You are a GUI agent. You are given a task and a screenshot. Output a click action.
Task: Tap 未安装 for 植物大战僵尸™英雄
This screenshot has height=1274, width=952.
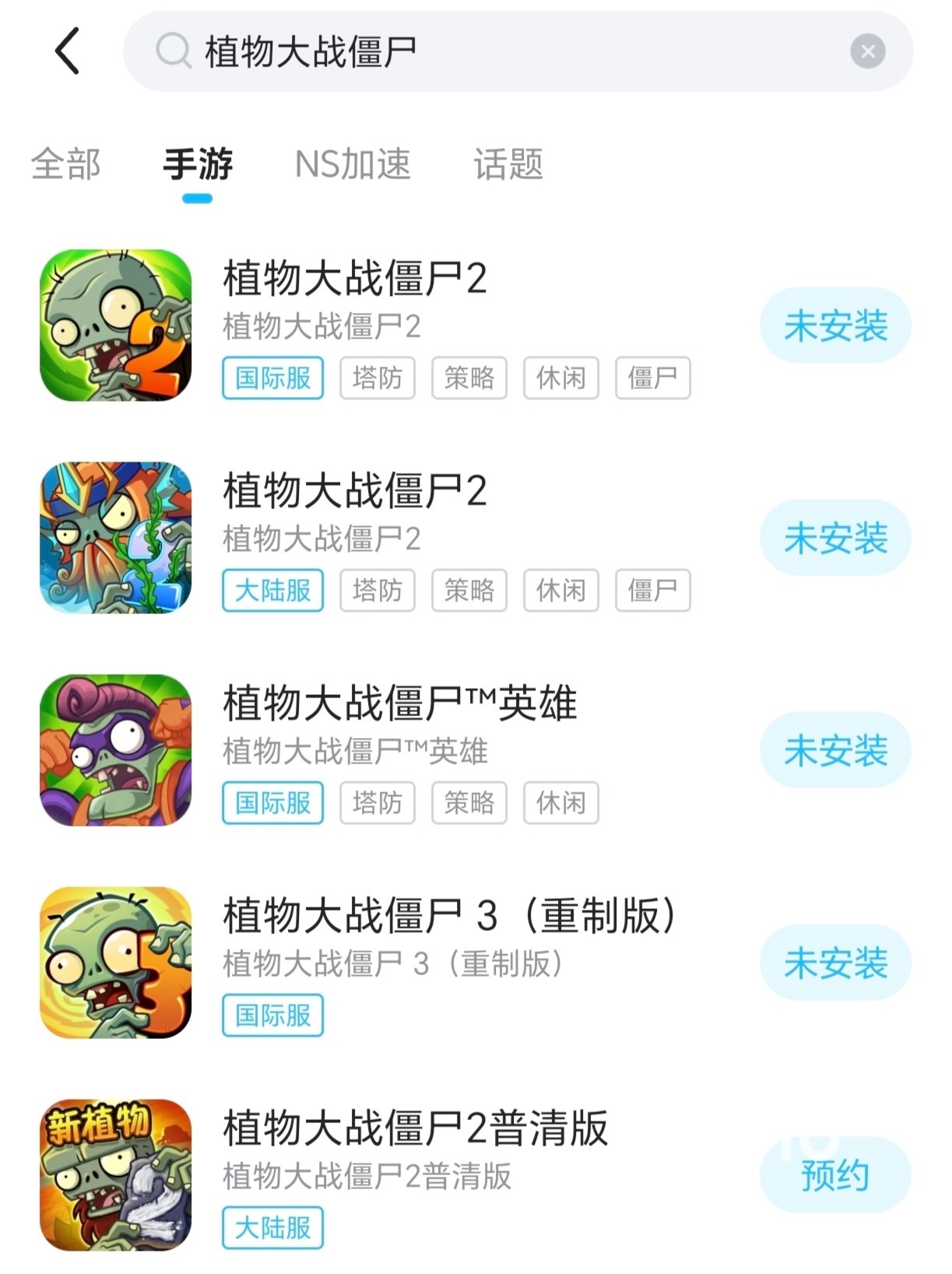coord(835,750)
